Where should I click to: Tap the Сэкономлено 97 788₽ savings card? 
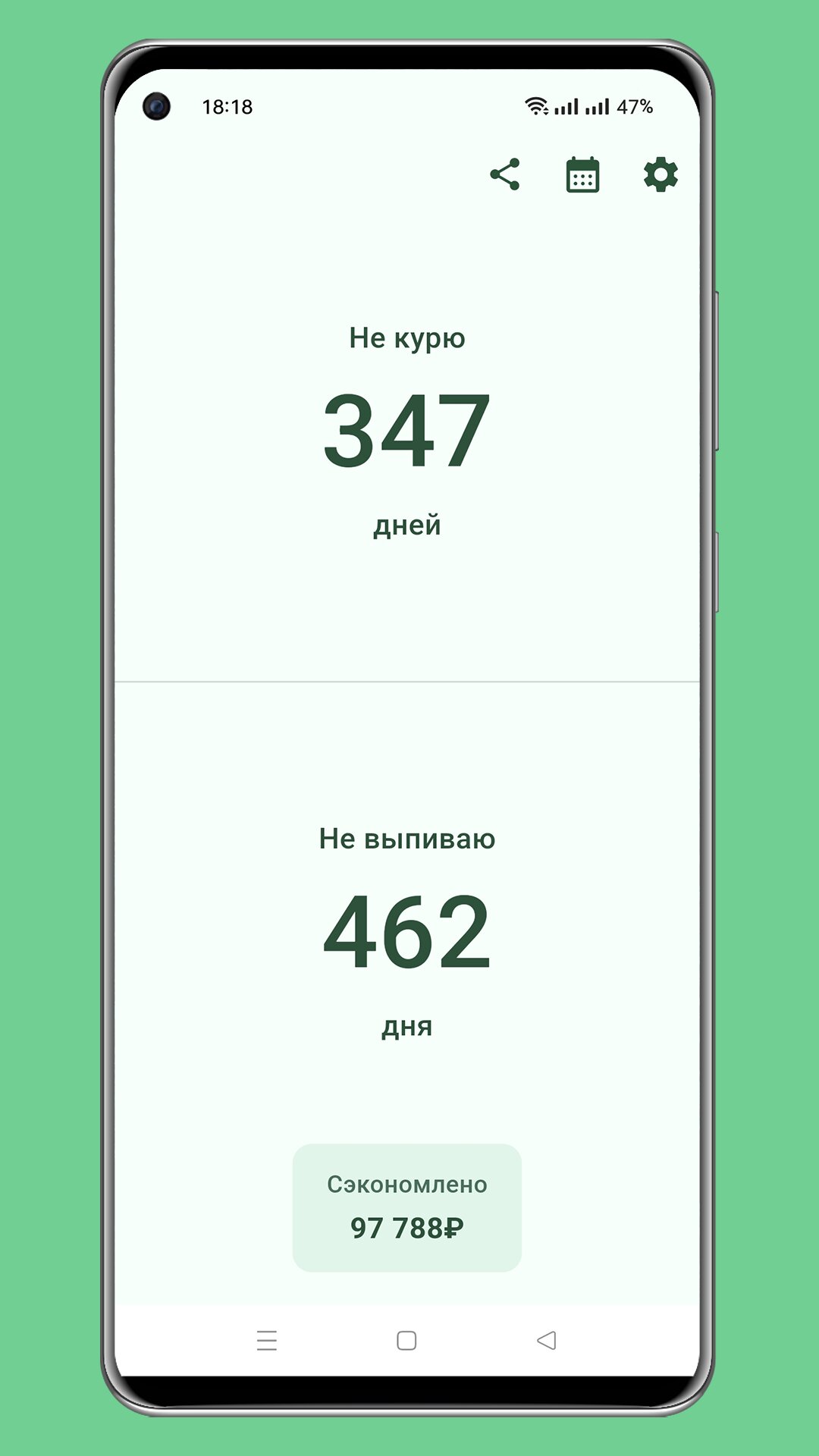point(407,1207)
